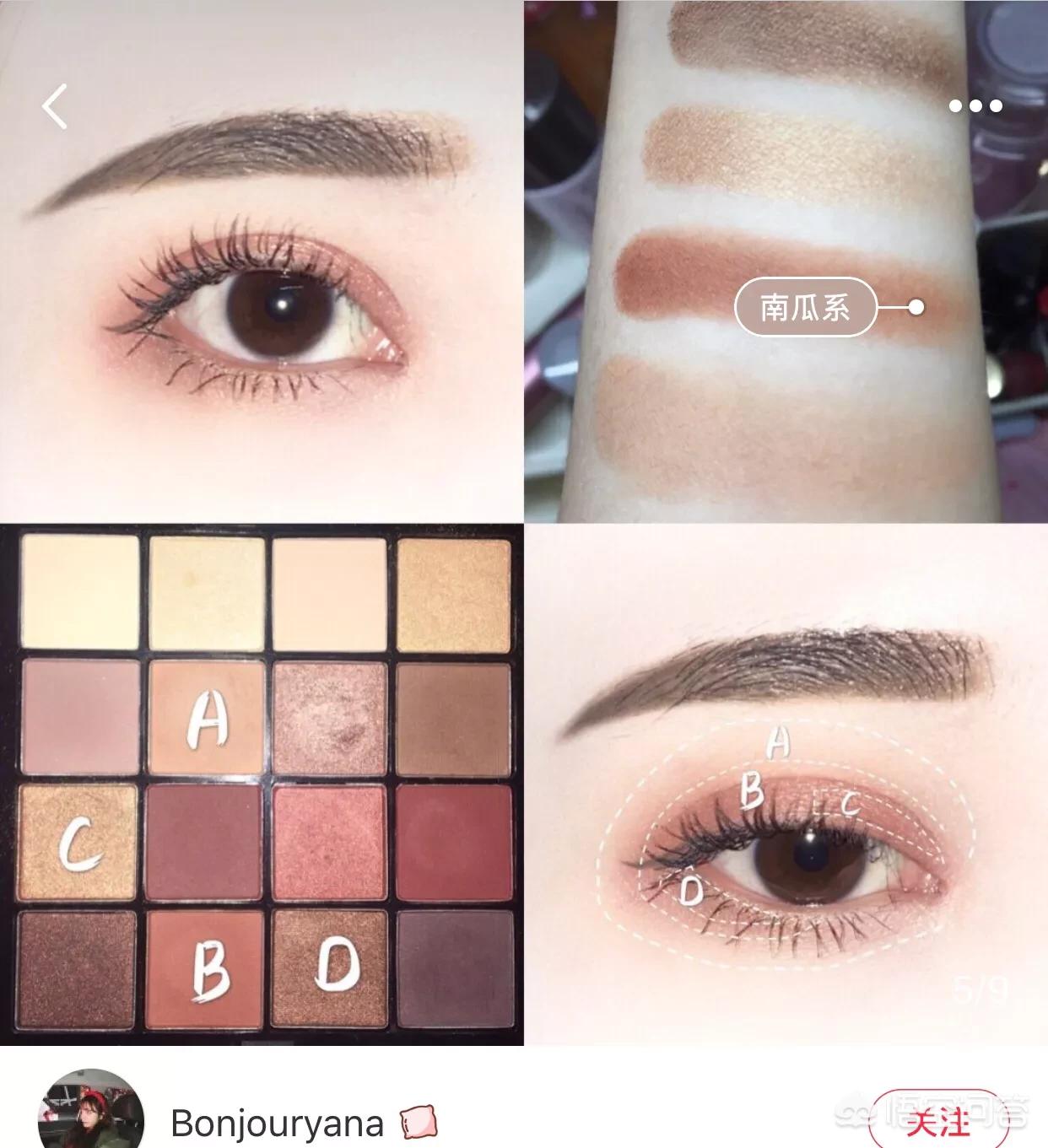This screenshot has width=1048, height=1148.
Task: Go back using the arrow icon
Action: click(55, 106)
